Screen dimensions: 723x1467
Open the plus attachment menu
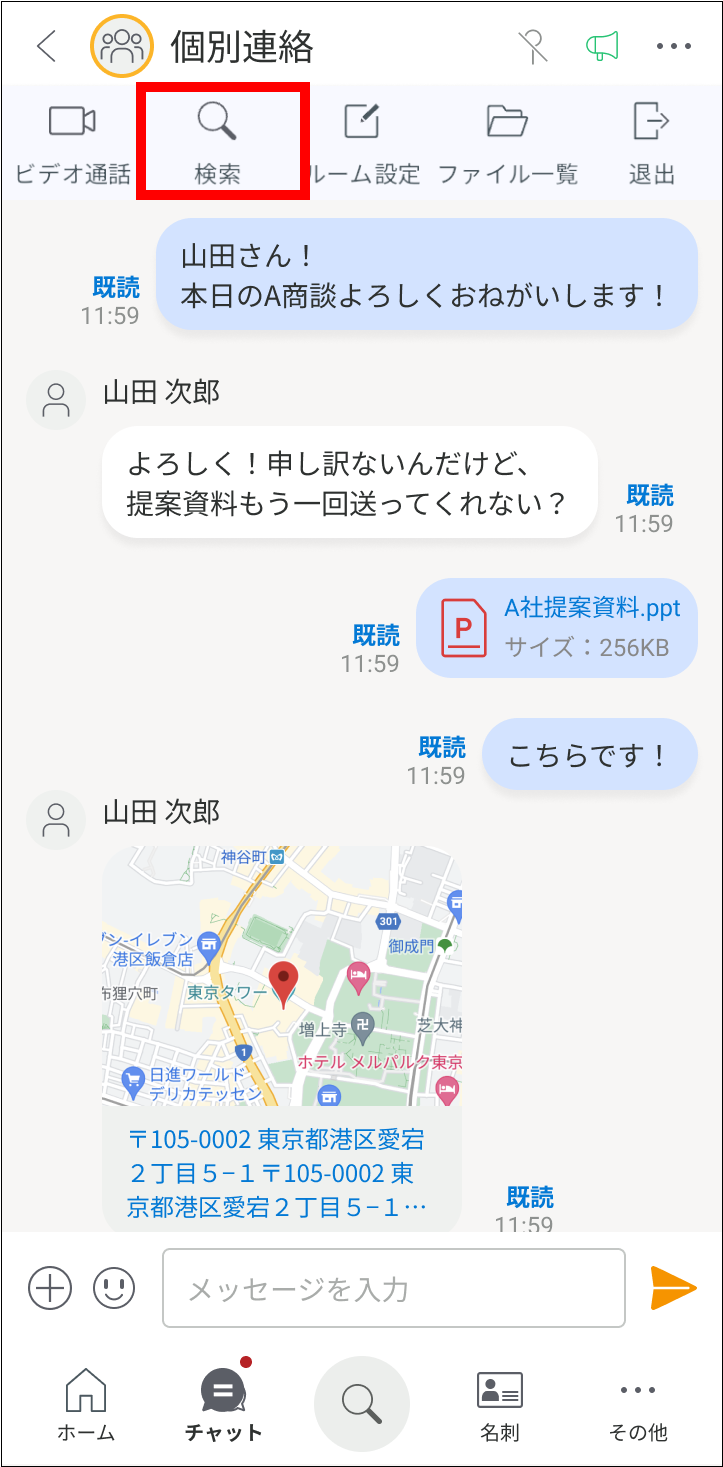[x=50, y=1287]
